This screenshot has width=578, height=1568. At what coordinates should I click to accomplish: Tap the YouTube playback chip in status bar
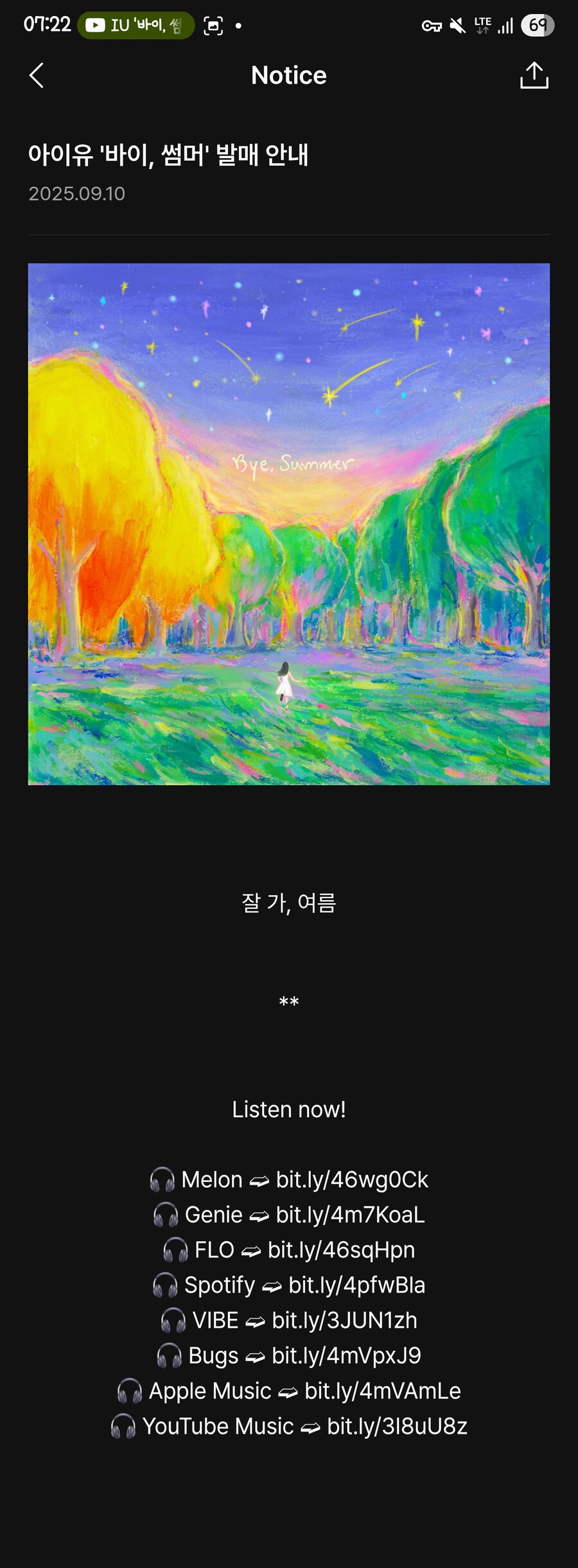[136, 26]
